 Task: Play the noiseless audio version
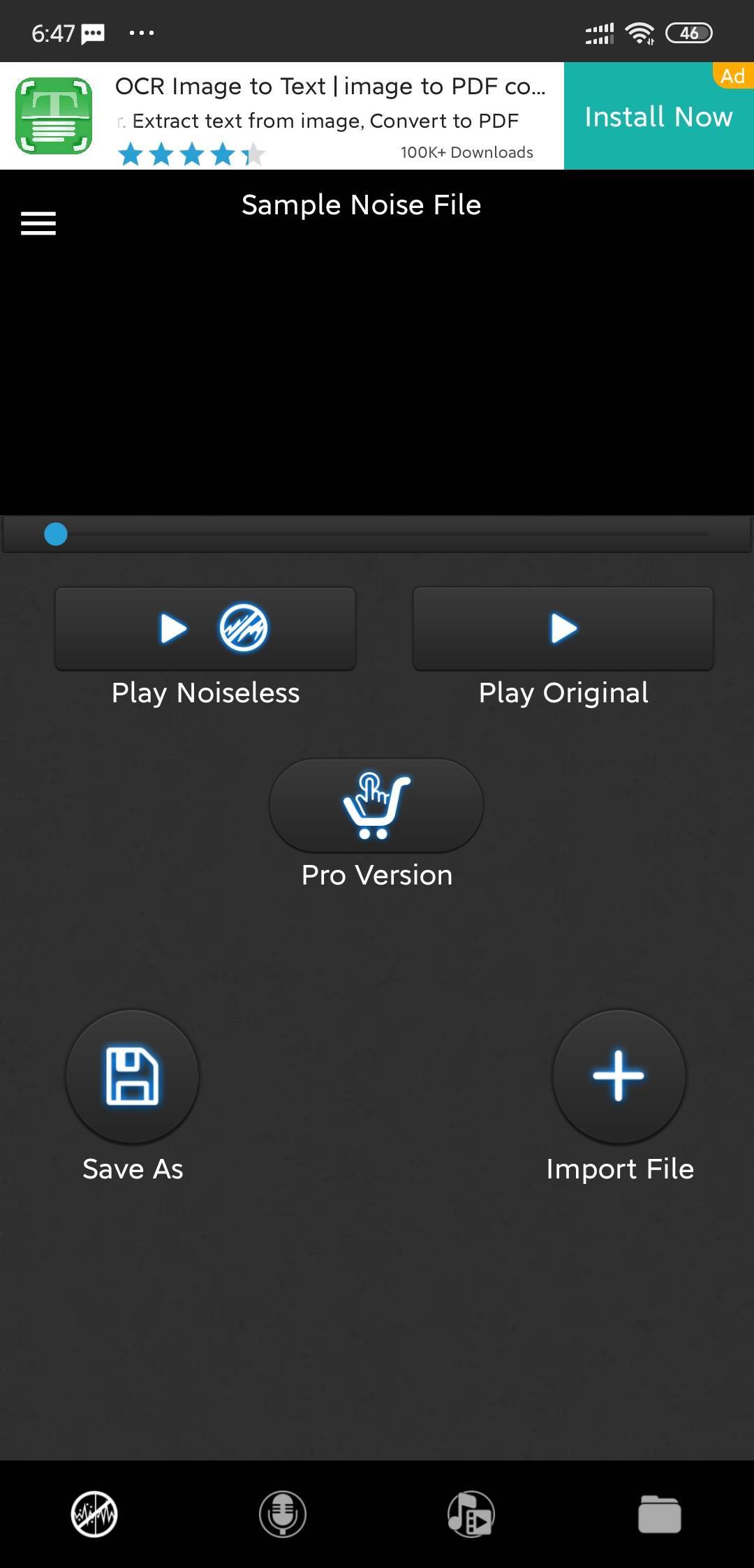pos(205,628)
